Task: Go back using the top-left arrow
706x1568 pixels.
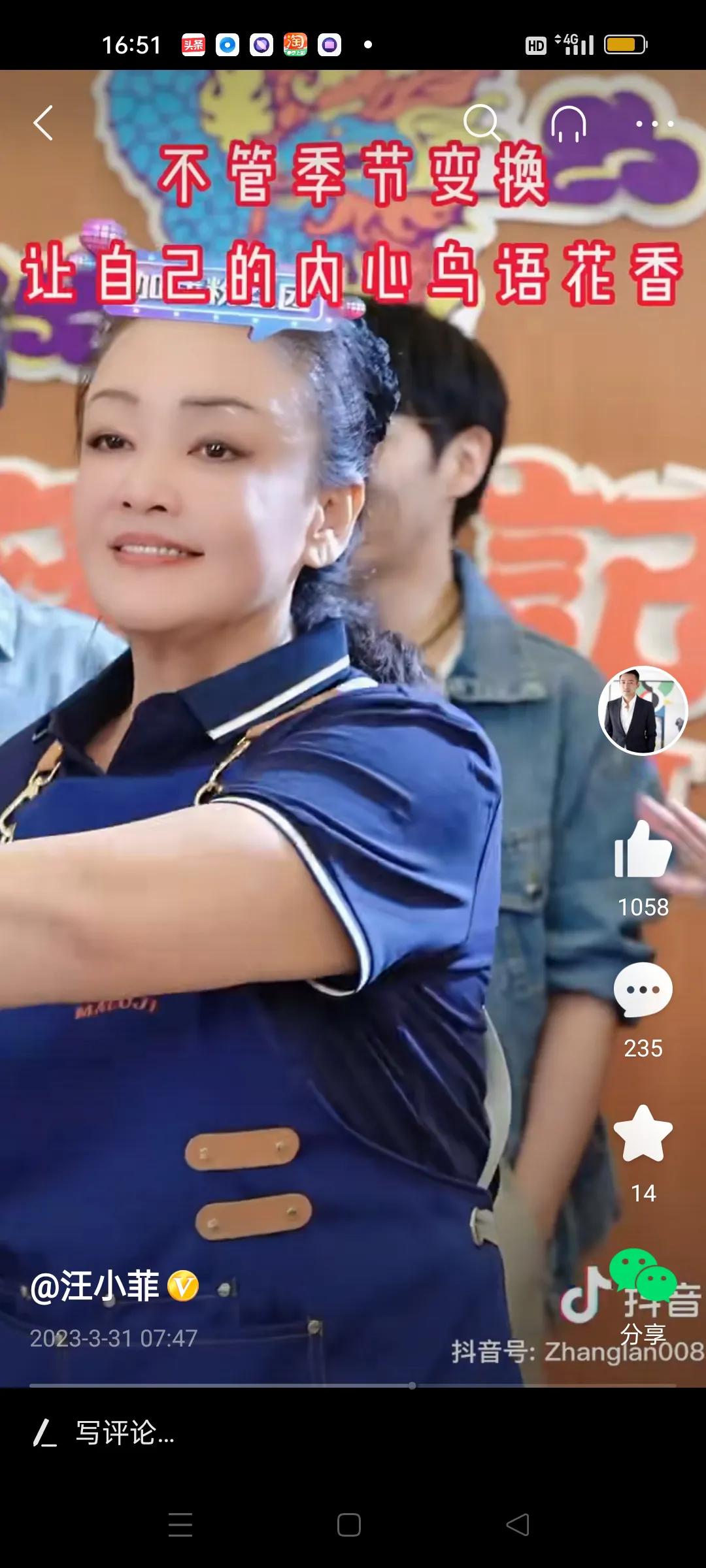Action: 43,123
